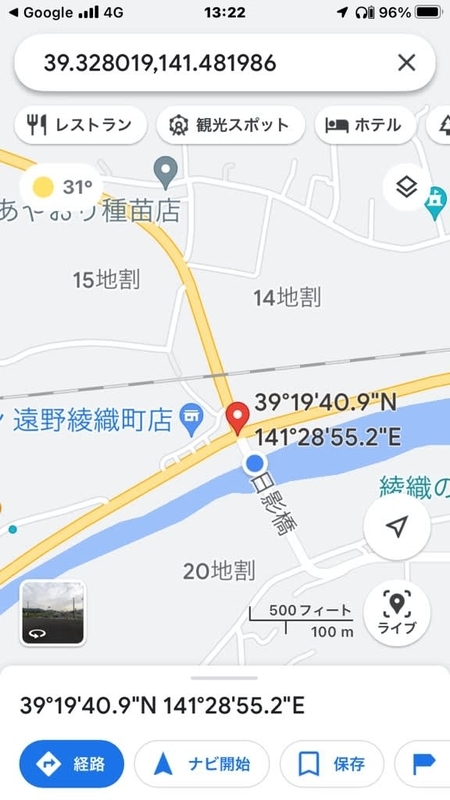Image resolution: width=450 pixels, height=800 pixels.
Task: Clear the coordinates in the search box
Action: click(x=406, y=63)
